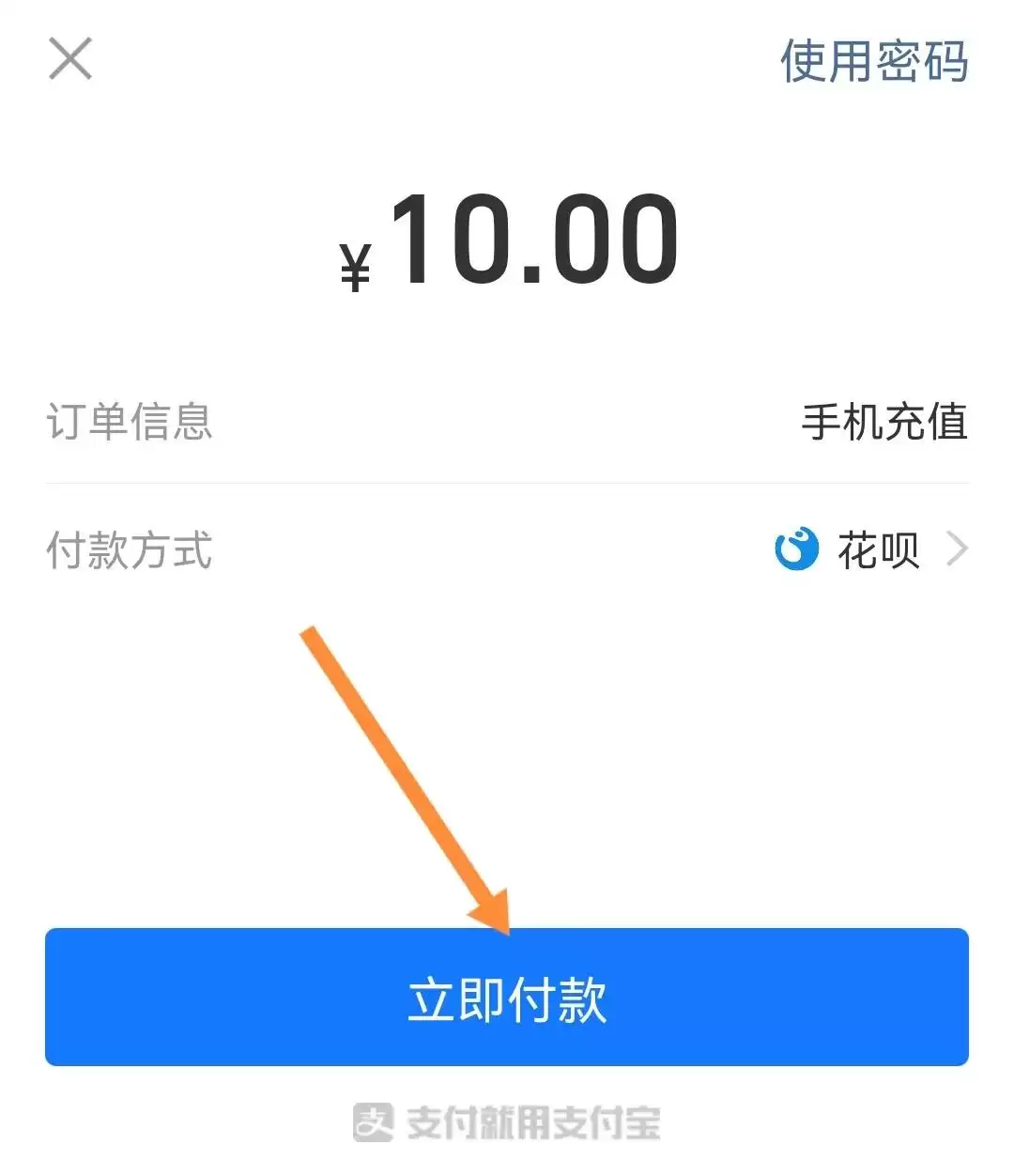Click 花呗 payment method text
Viewport: 1014px width, 1176px height.
click(x=877, y=551)
